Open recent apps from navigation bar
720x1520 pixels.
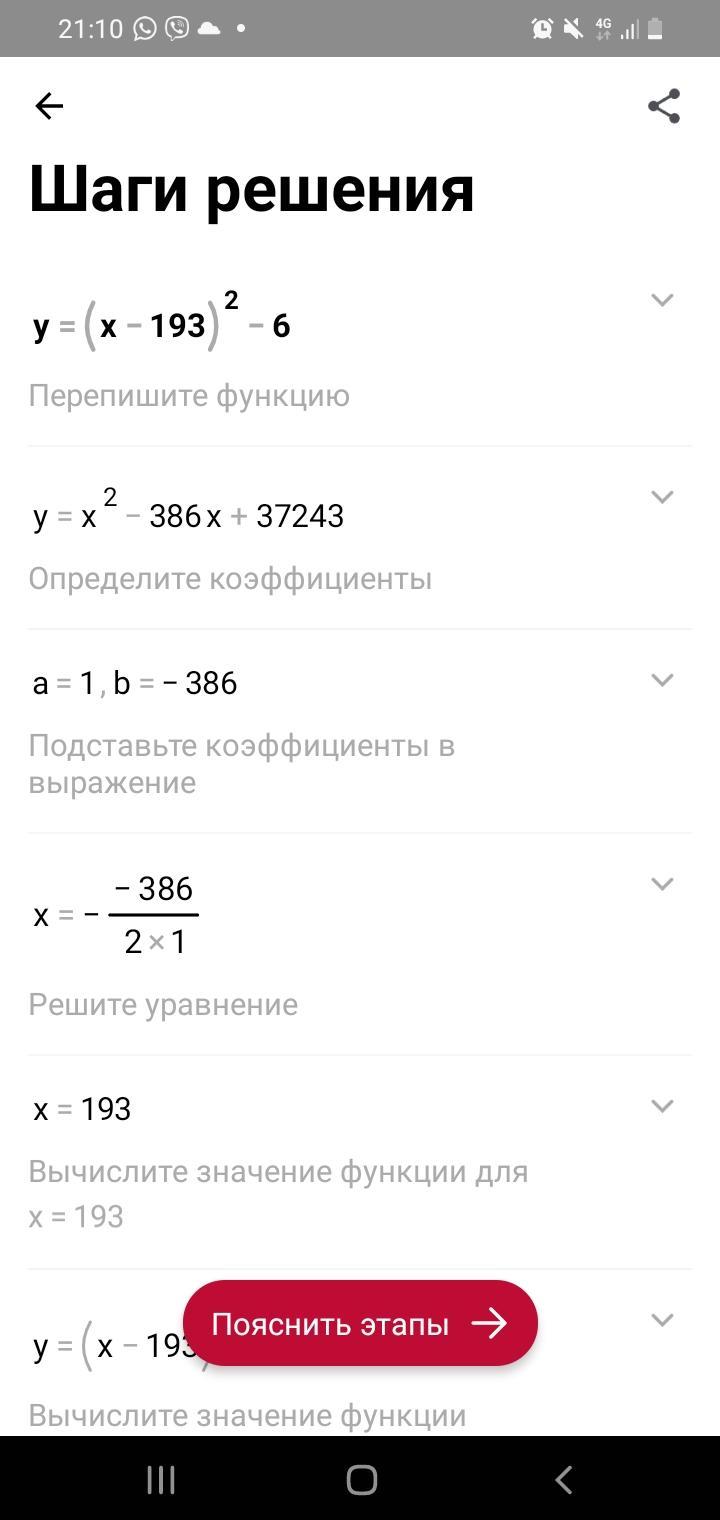(161, 1480)
